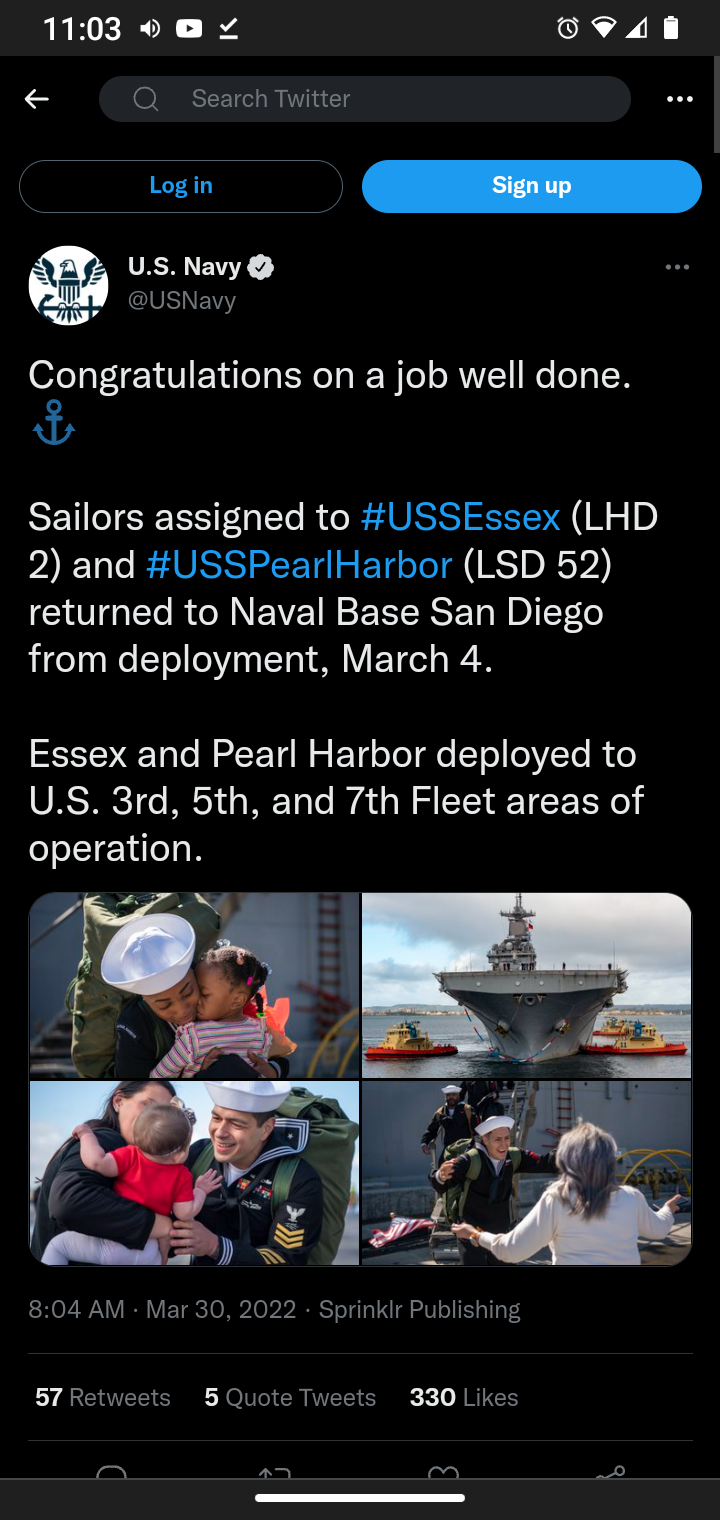
Task: Show the 330 Likes list
Action: tap(464, 1398)
